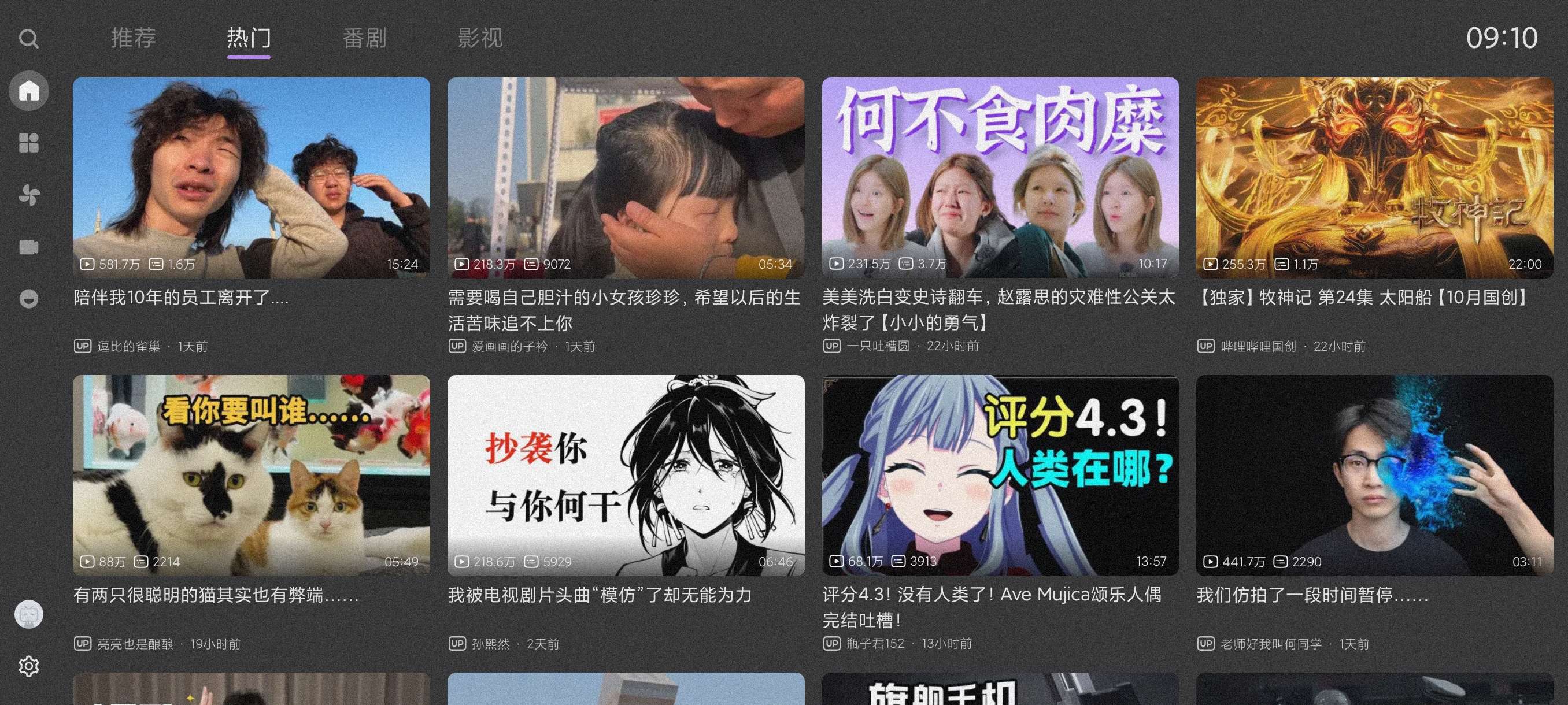This screenshot has width=1568, height=705.
Task: Go to the home icon in the sidebar
Action: click(28, 91)
